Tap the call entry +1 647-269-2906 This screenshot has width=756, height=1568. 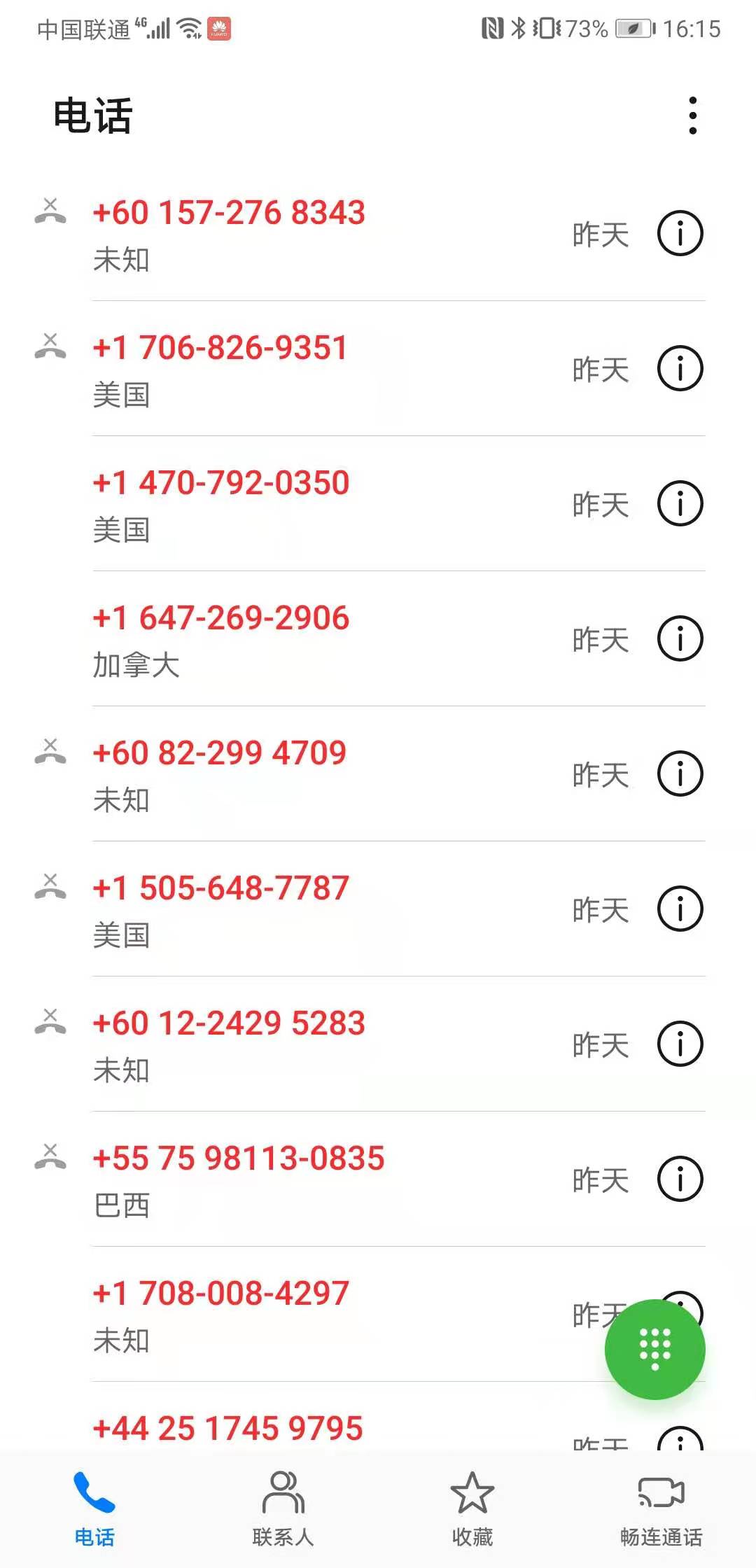(220, 619)
